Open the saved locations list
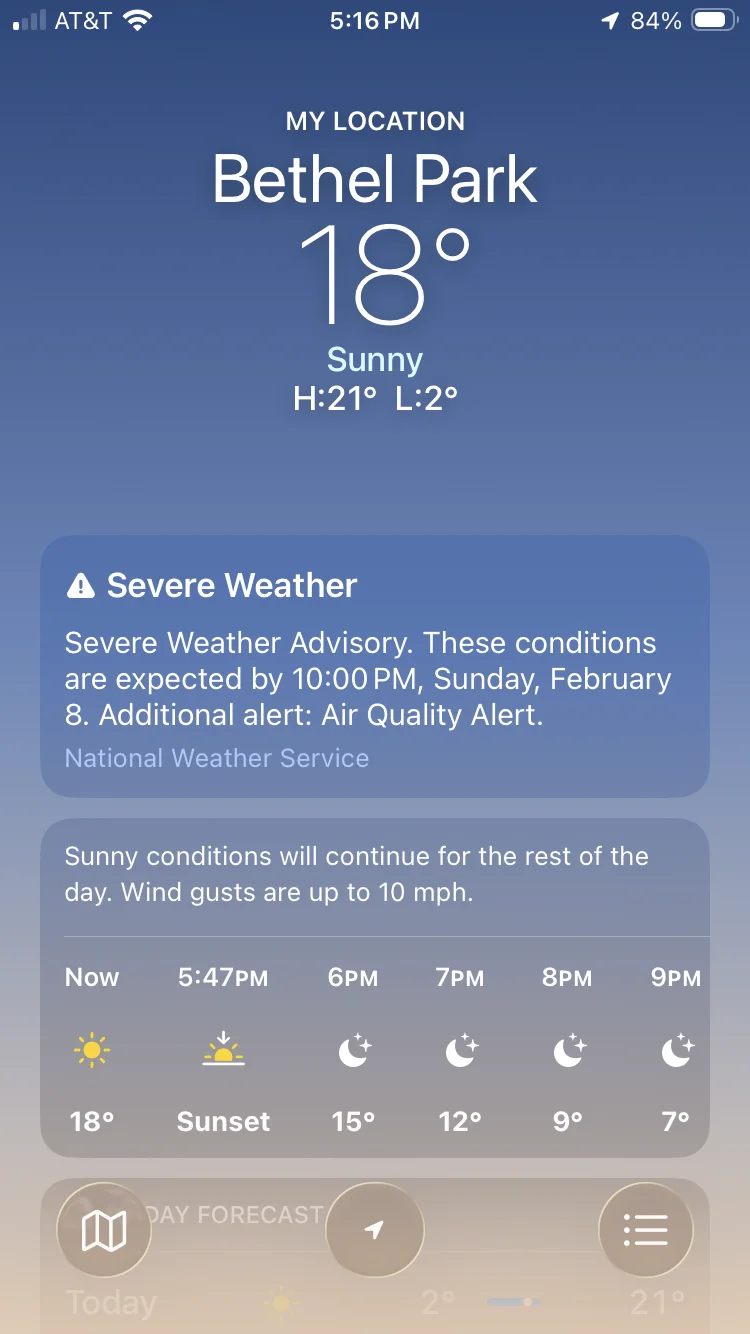This screenshot has width=750, height=1334. [645, 1231]
